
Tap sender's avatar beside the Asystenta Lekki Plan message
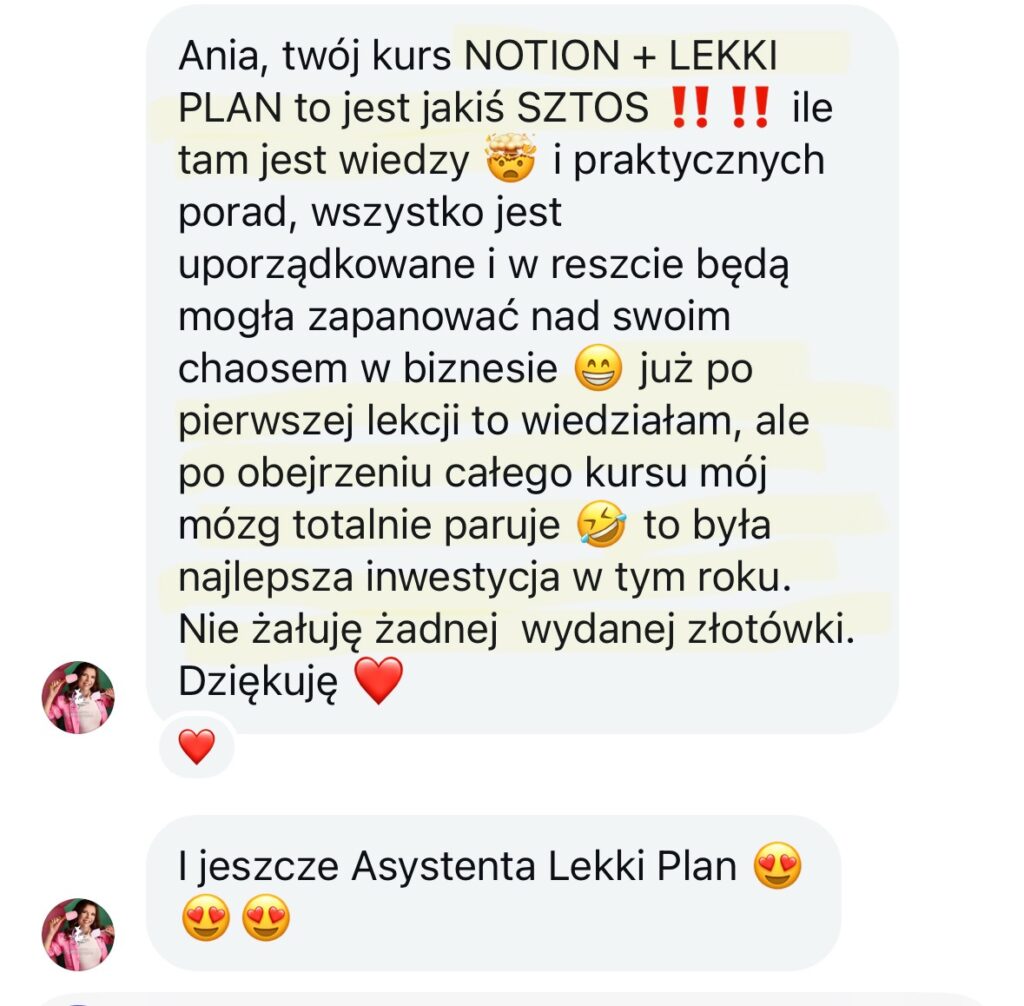78,934
